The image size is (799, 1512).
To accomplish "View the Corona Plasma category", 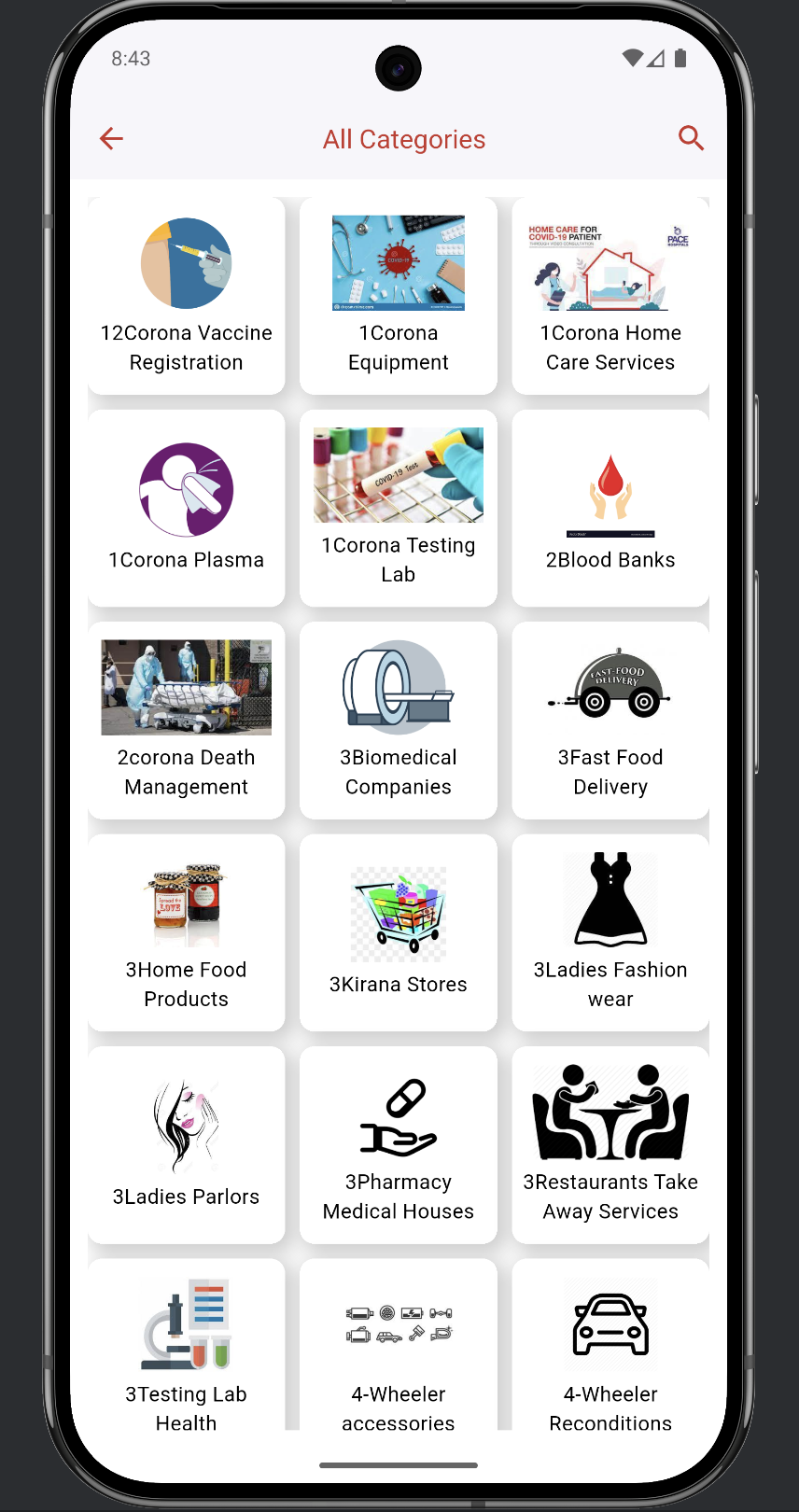I will point(187,508).
